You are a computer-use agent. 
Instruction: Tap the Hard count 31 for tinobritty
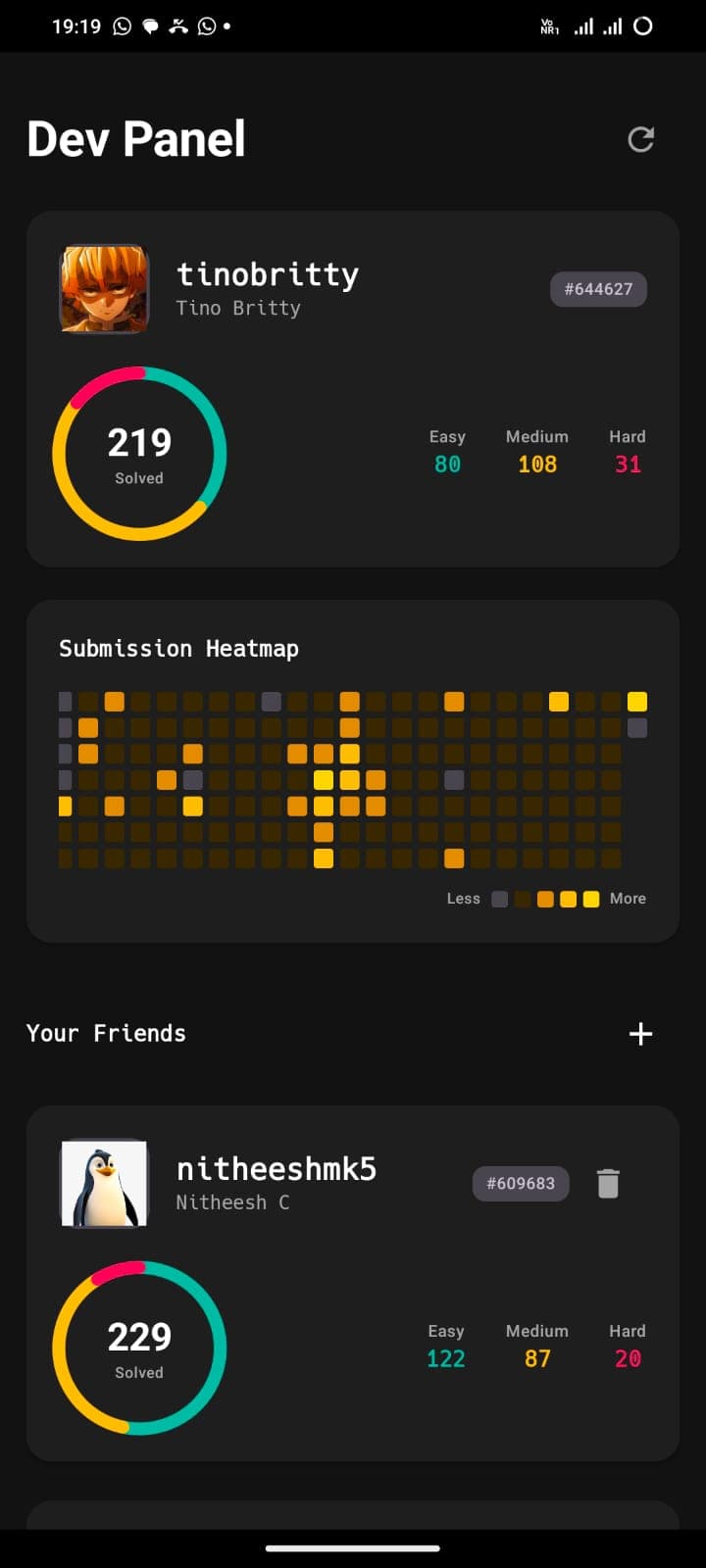click(627, 465)
